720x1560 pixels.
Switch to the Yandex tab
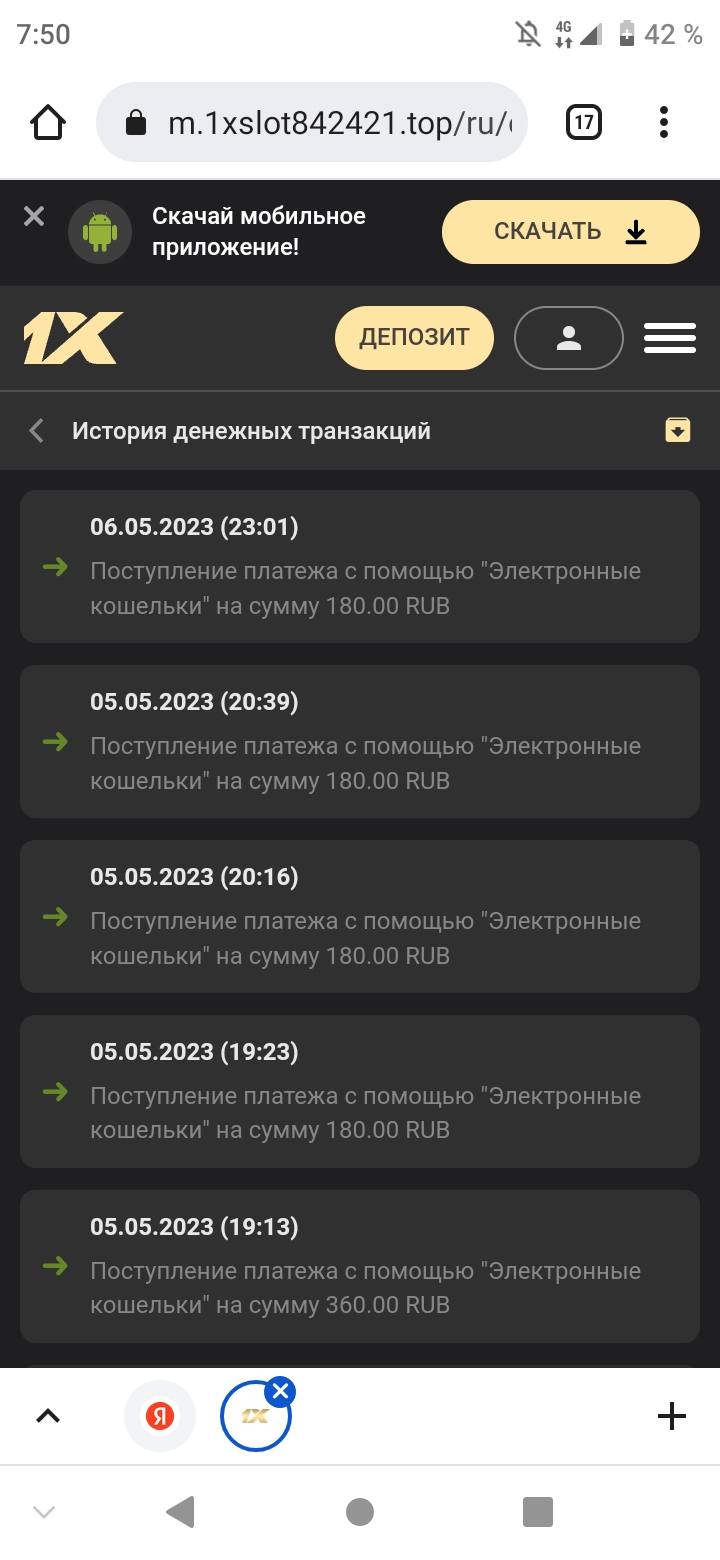(160, 1416)
